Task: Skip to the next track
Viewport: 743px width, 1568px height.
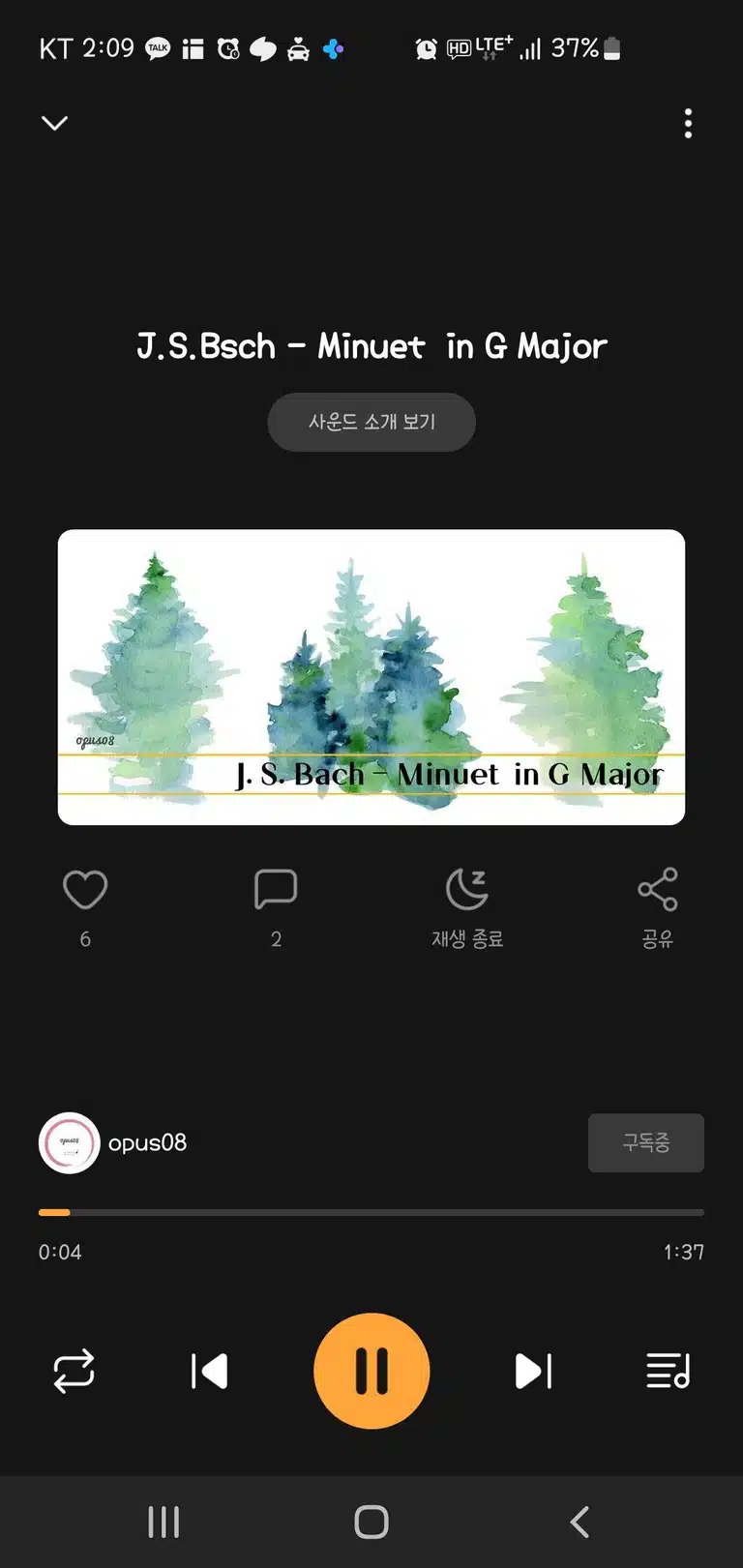Action: [533, 1371]
